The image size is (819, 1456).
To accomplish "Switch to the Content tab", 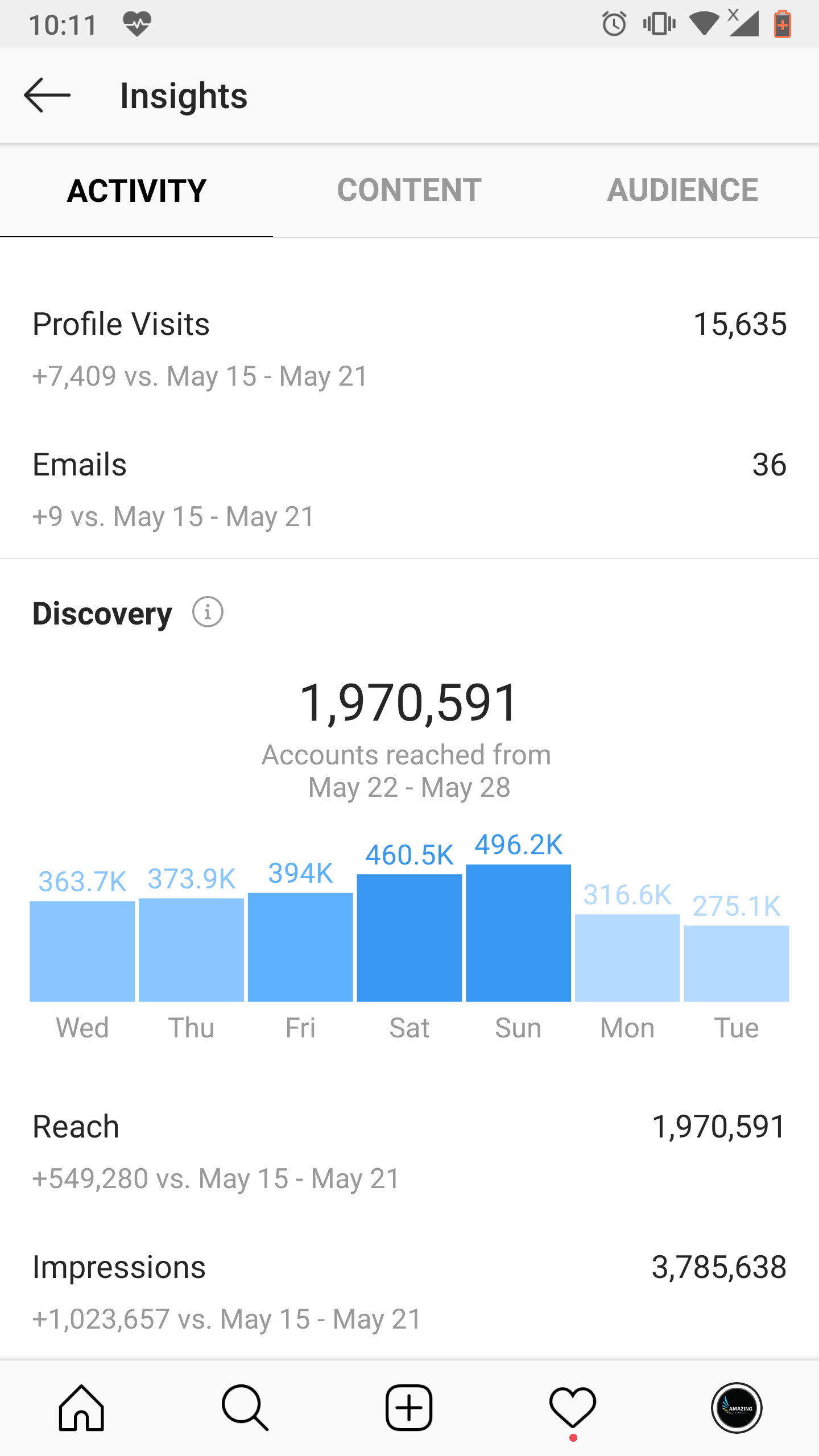I will click(x=409, y=190).
